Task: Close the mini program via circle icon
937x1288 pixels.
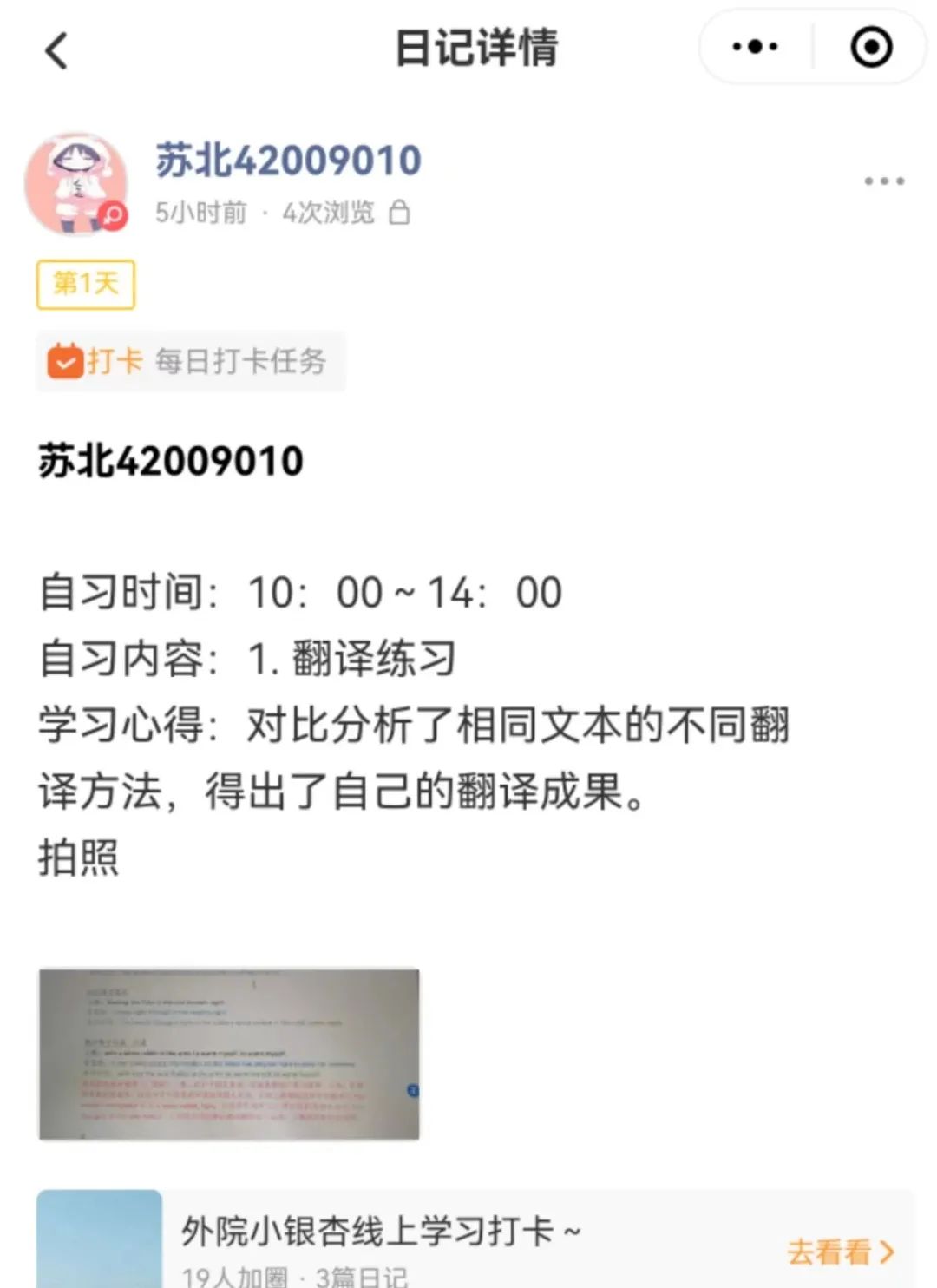Action: [870, 47]
